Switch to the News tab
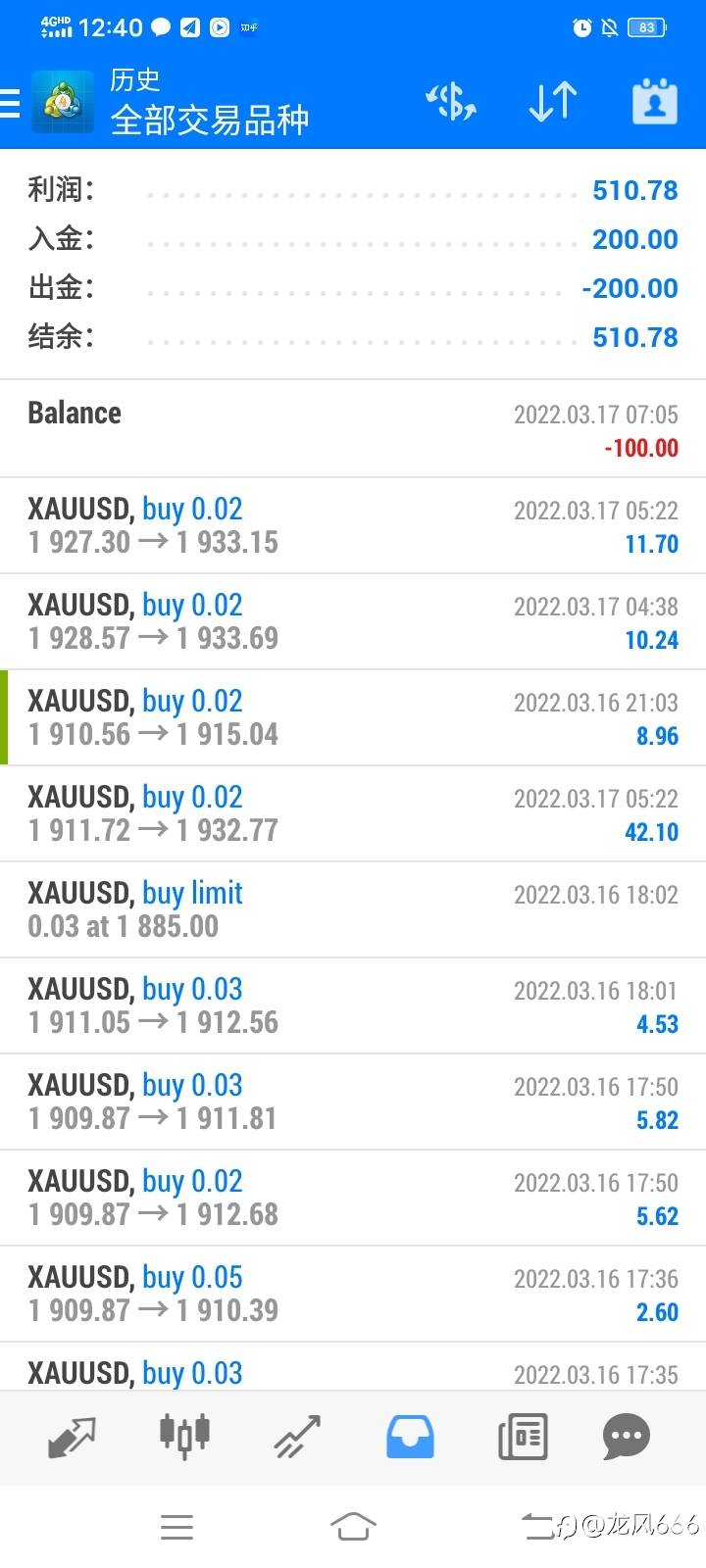 click(523, 1437)
